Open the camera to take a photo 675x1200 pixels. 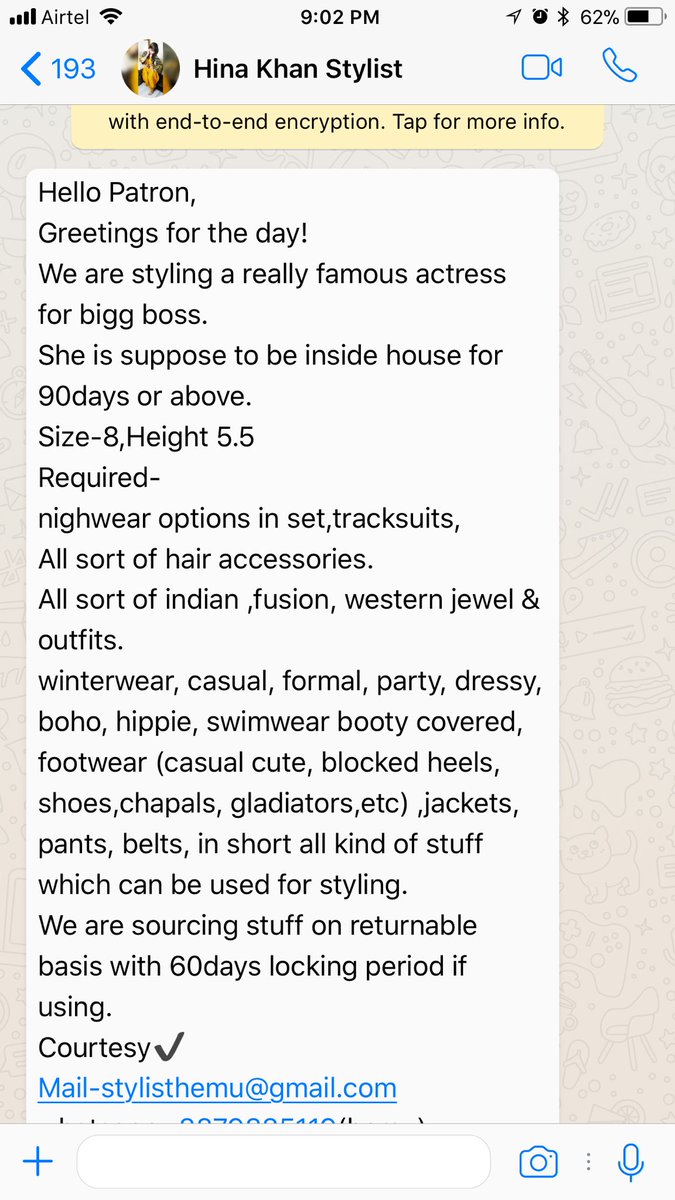538,1162
